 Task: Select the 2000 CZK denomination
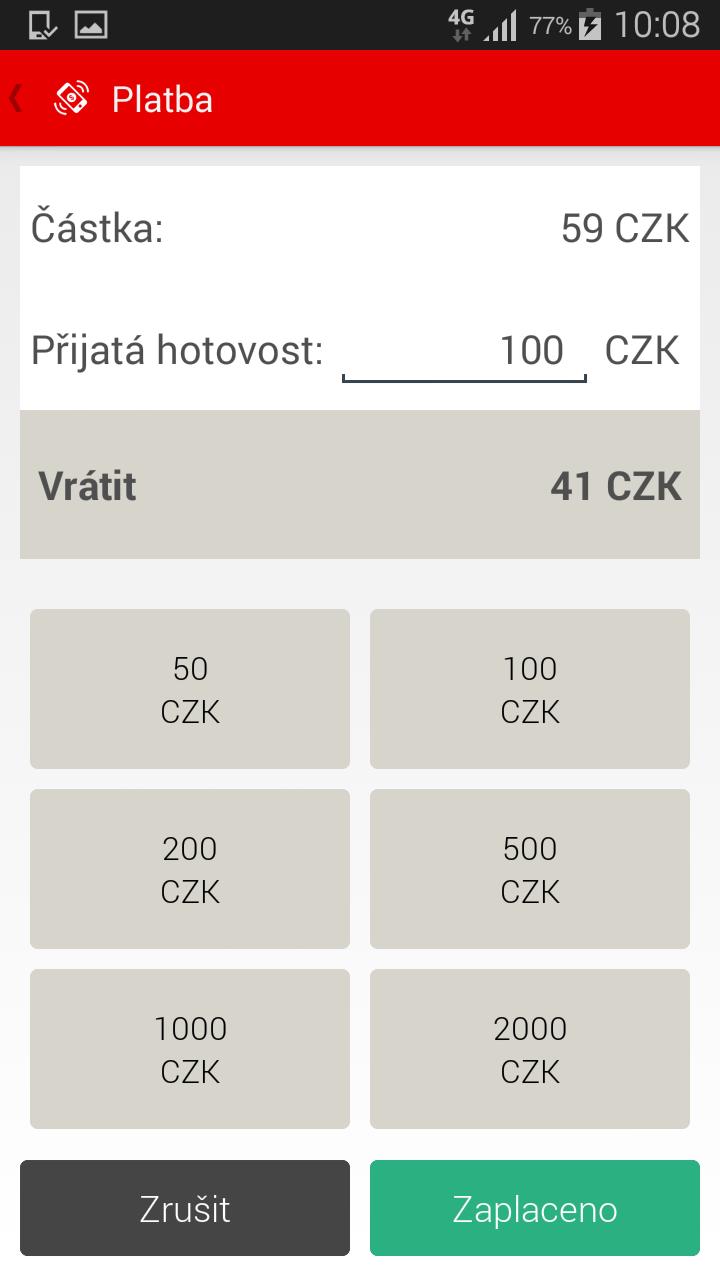tap(529, 1048)
